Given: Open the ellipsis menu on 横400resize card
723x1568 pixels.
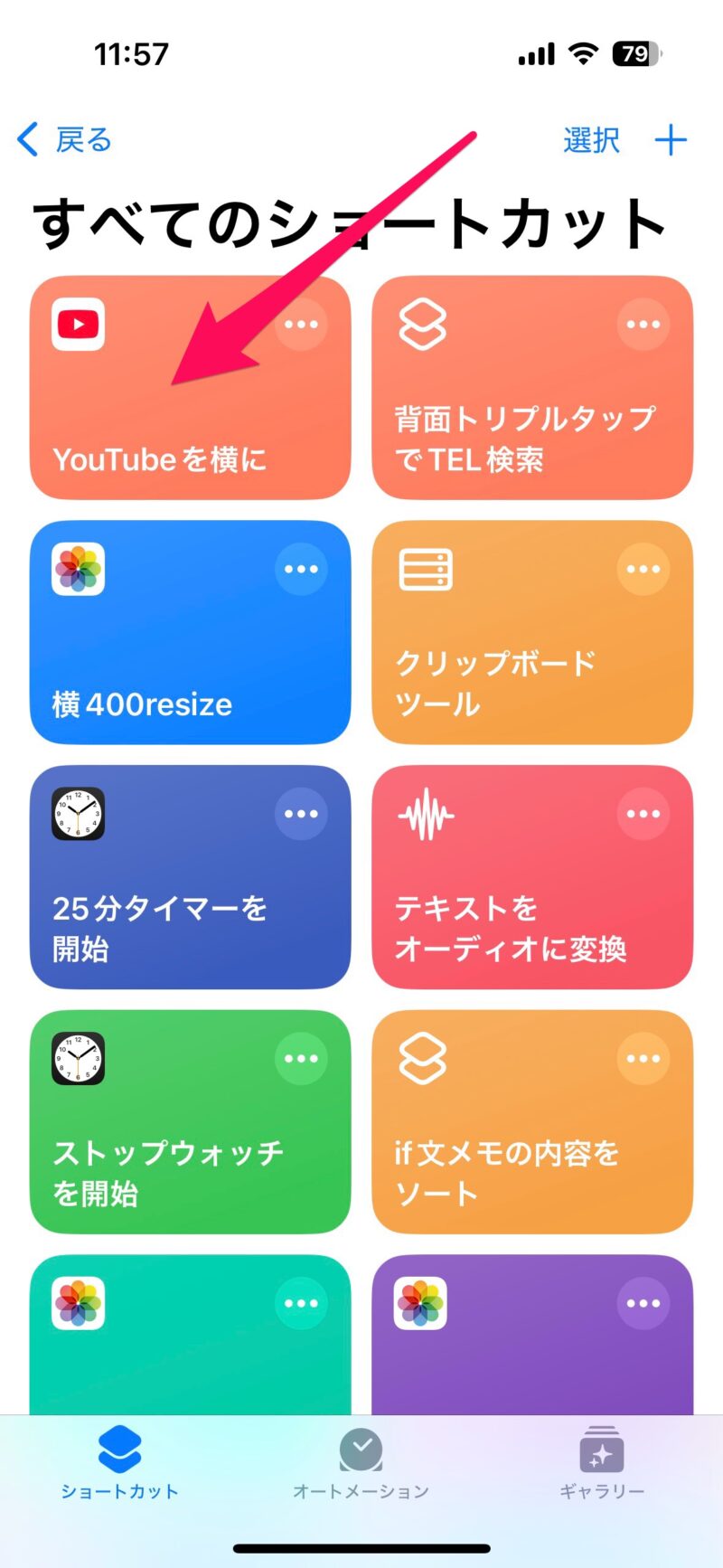Looking at the screenshot, I should point(301,569).
